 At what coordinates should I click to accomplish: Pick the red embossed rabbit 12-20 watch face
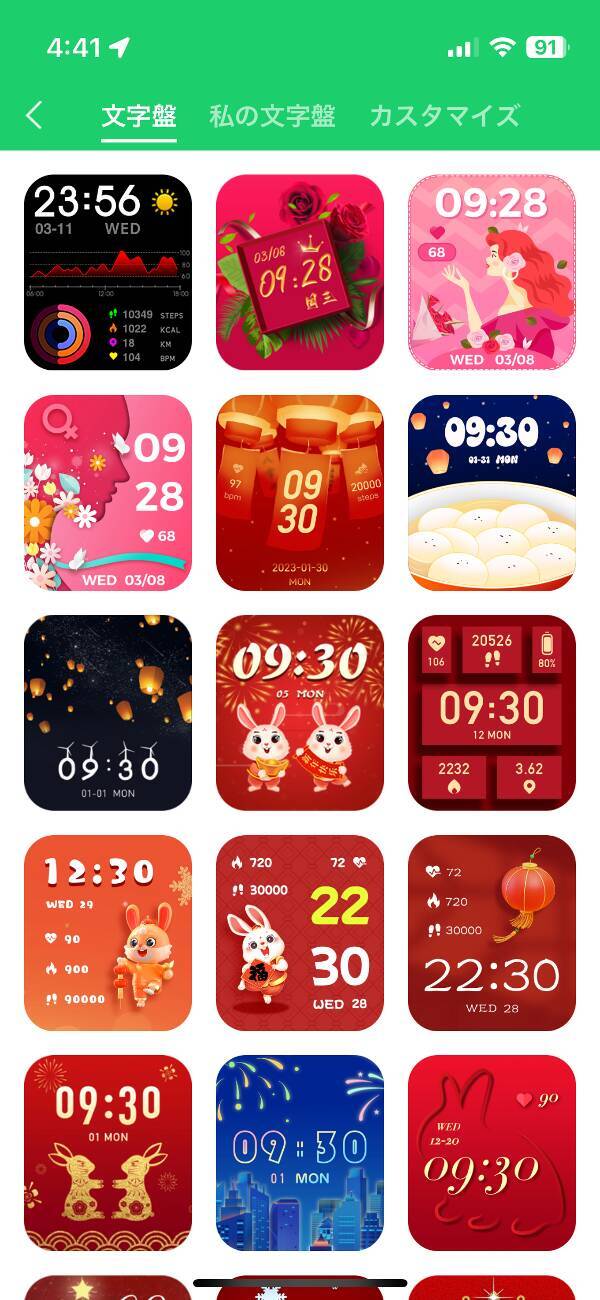492,1152
